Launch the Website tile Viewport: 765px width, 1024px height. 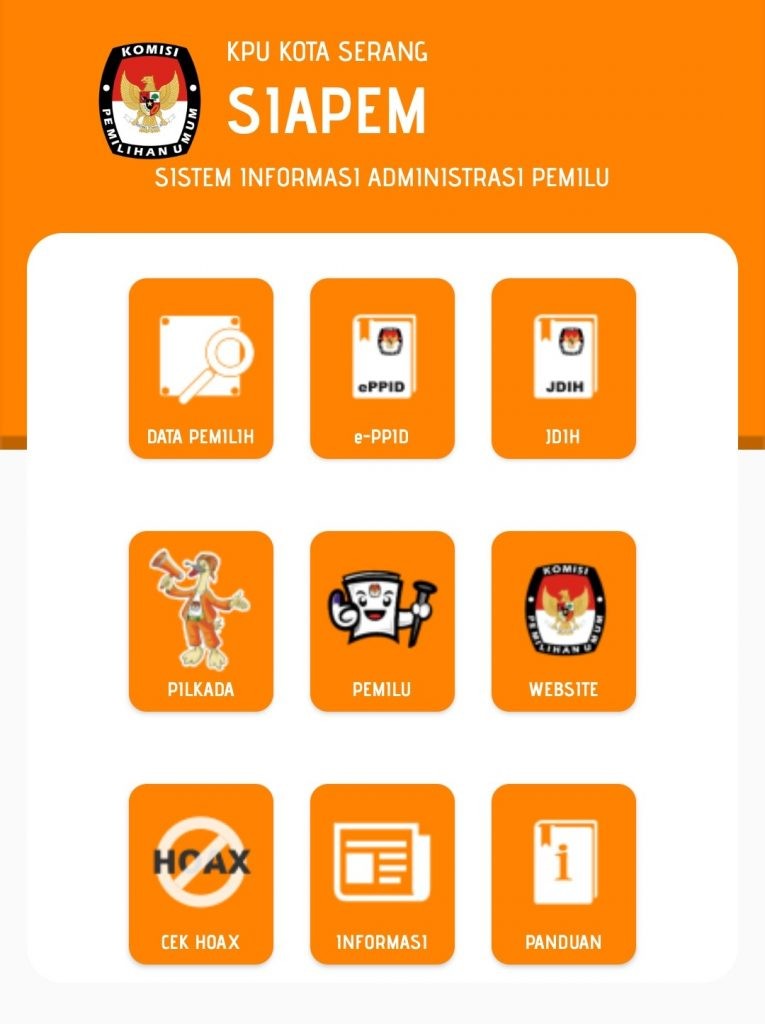coord(563,621)
